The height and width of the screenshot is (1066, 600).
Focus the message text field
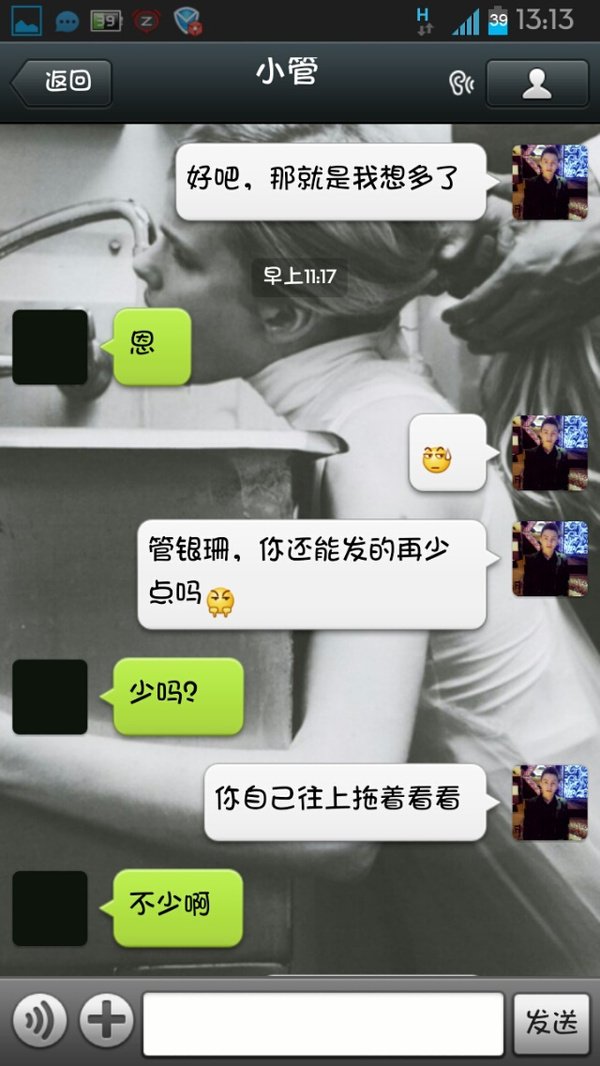(322, 1023)
